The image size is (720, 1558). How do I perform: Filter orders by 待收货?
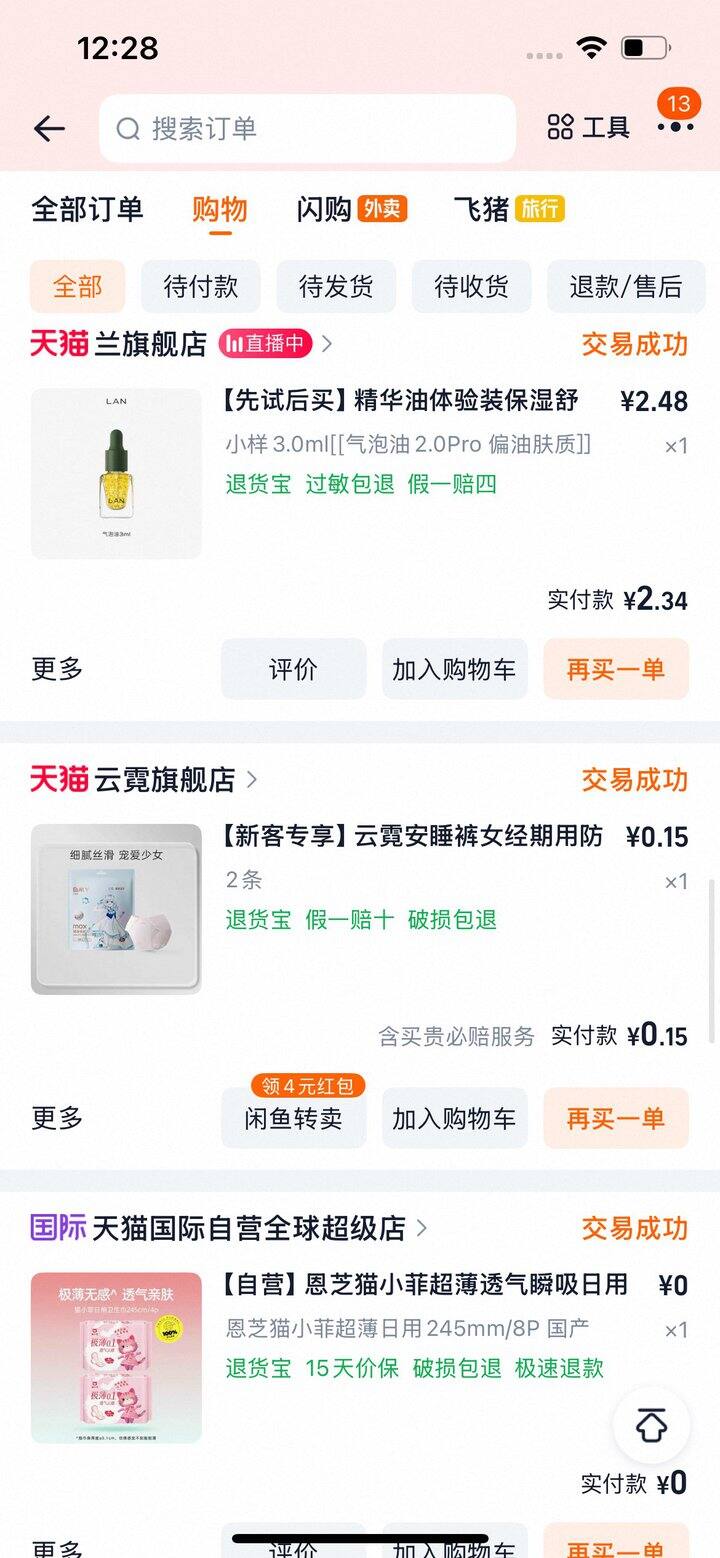click(x=471, y=287)
